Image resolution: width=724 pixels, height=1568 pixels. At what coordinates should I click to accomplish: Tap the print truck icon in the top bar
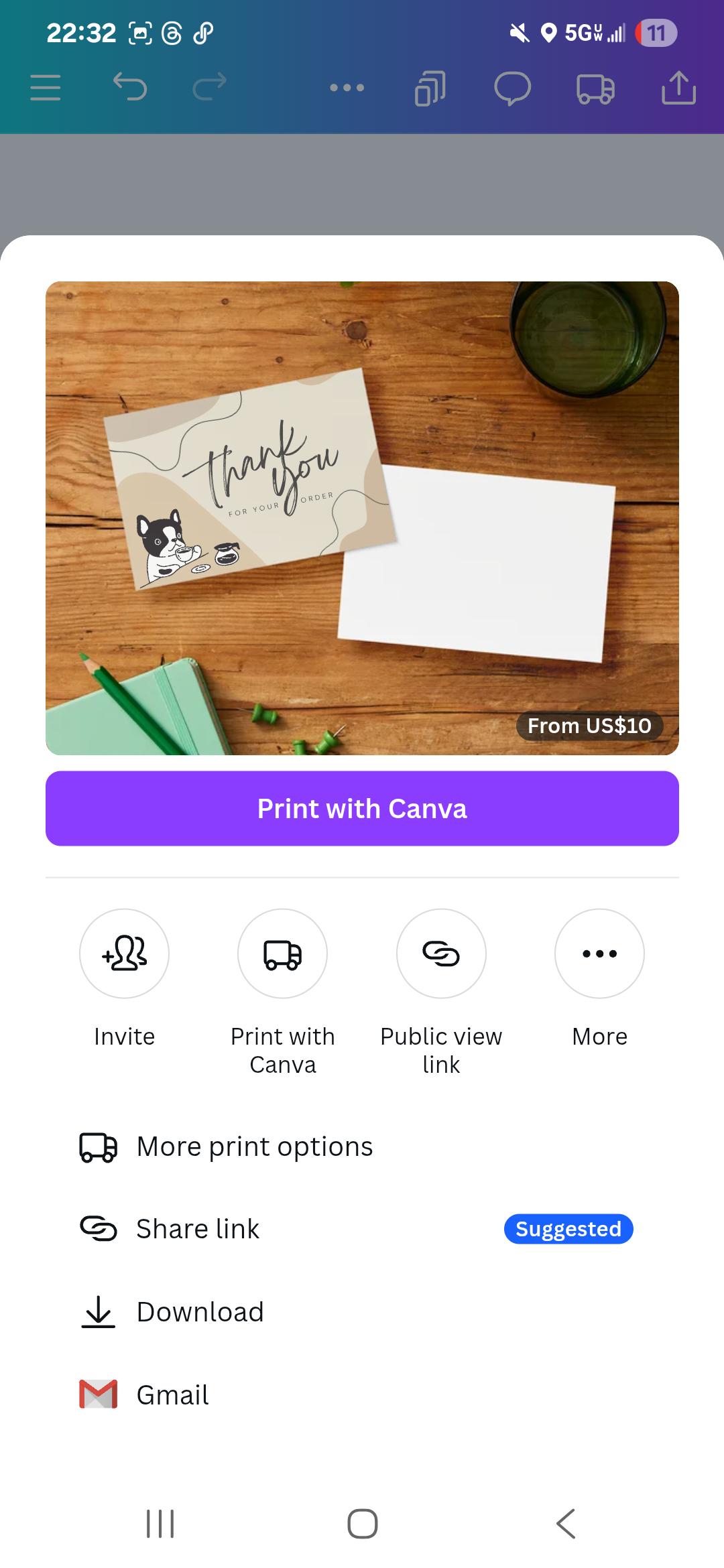coord(596,88)
